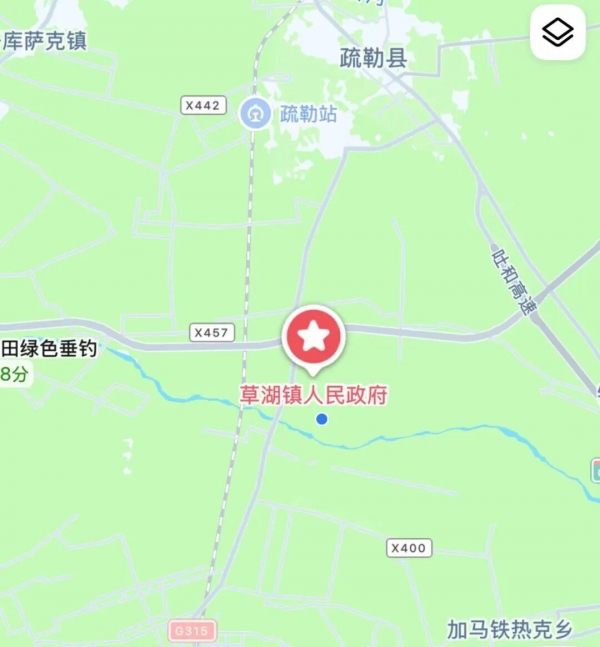This screenshot has height=647, width=600.
Task: Select the 疏勒站 railway station marker
Action: click(x=257, y=113)
